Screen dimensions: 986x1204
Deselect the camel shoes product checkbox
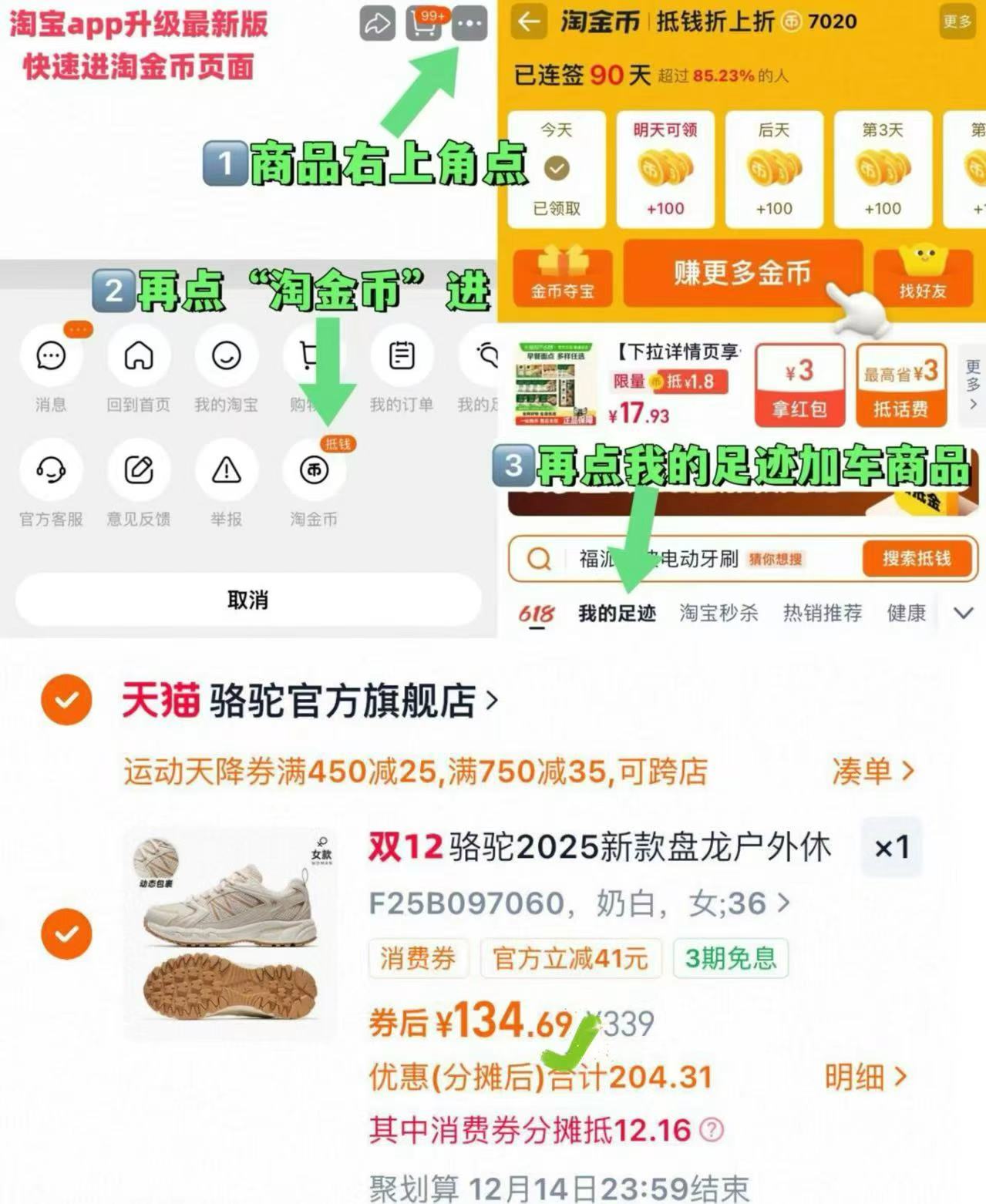66,933
